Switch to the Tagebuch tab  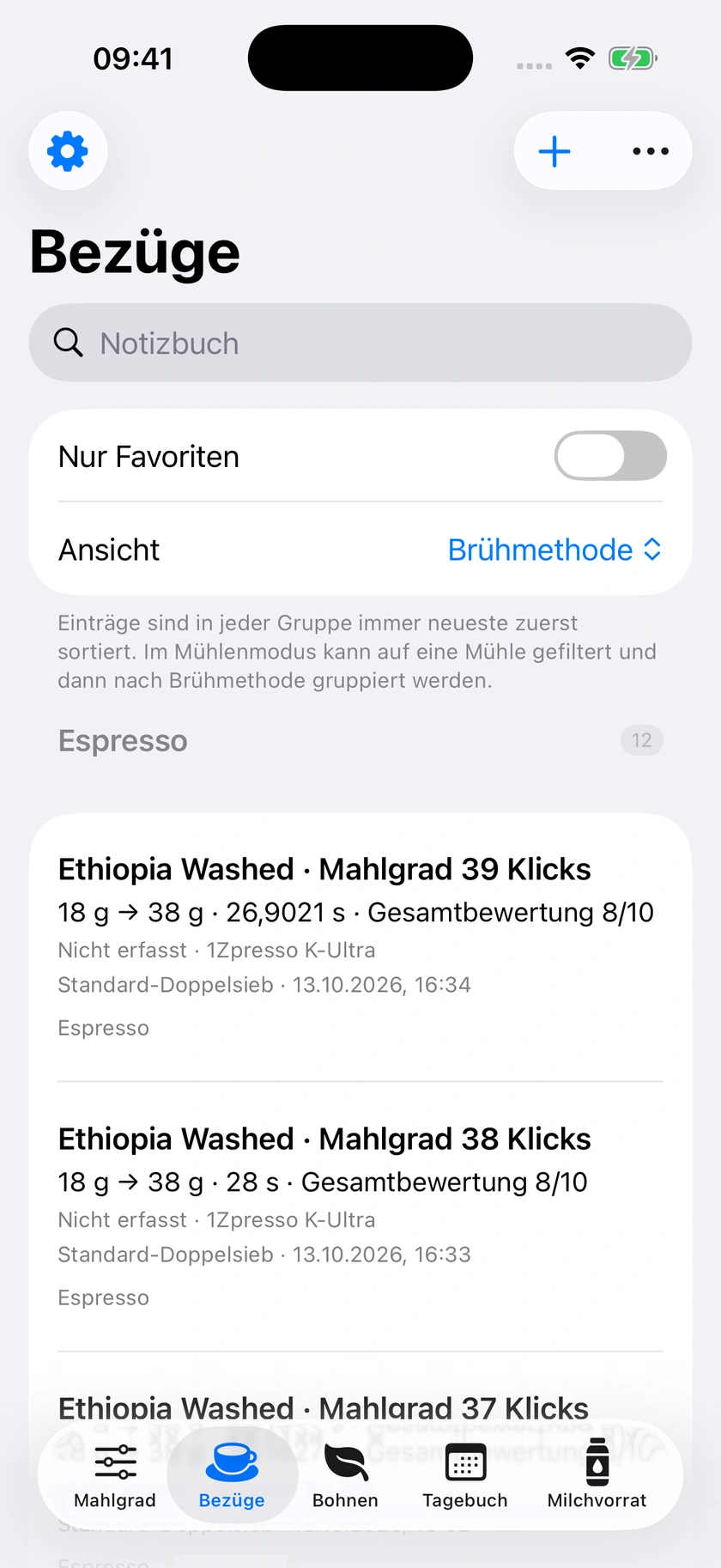pyautogui.click(x=465, y=1475)
